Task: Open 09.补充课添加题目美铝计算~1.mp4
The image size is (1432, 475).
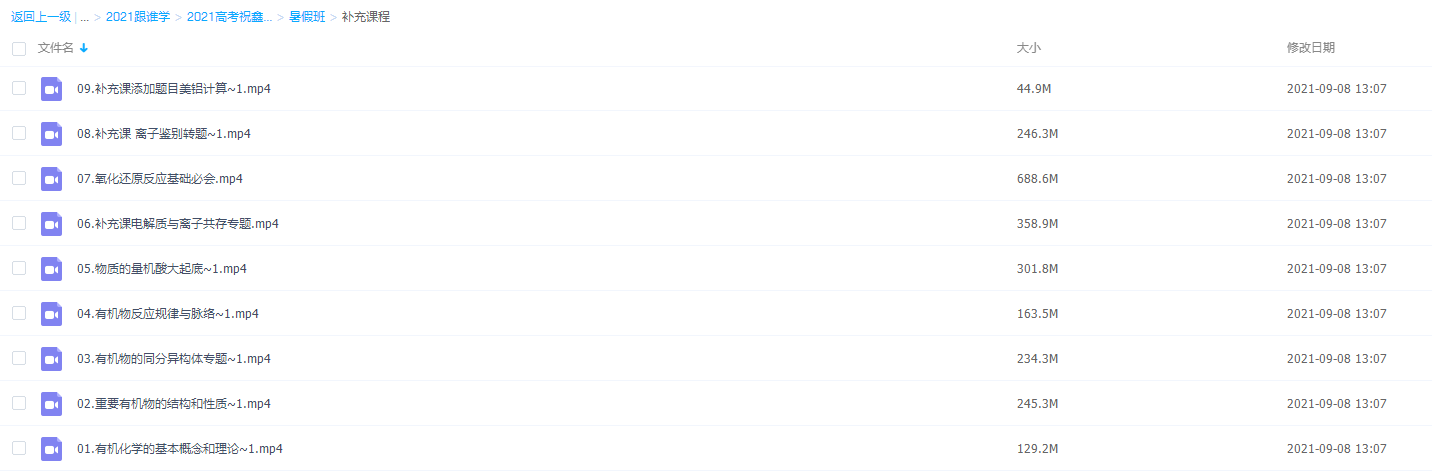Action: tap(173, 89)
